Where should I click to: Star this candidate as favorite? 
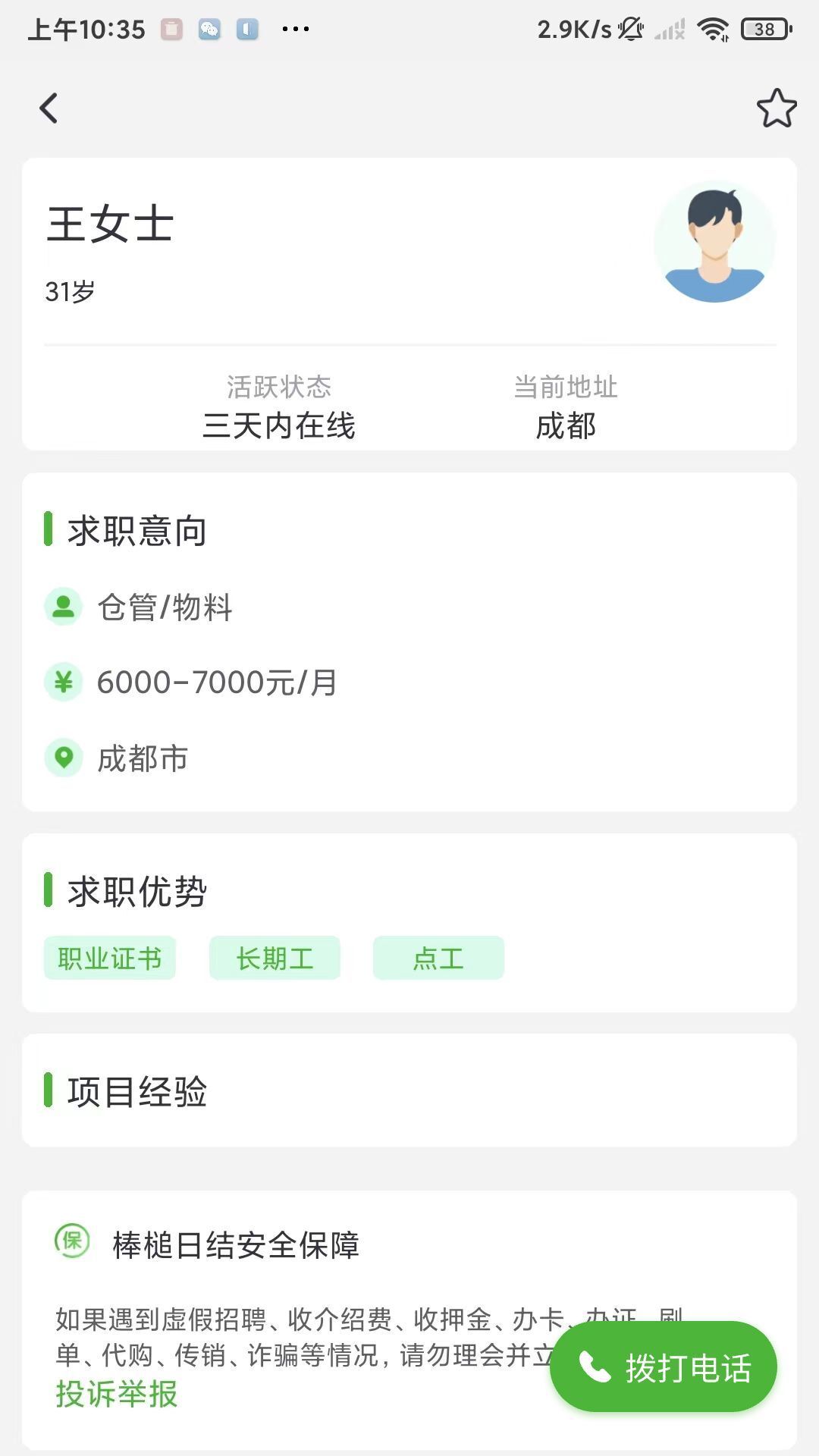coord(776,108)
